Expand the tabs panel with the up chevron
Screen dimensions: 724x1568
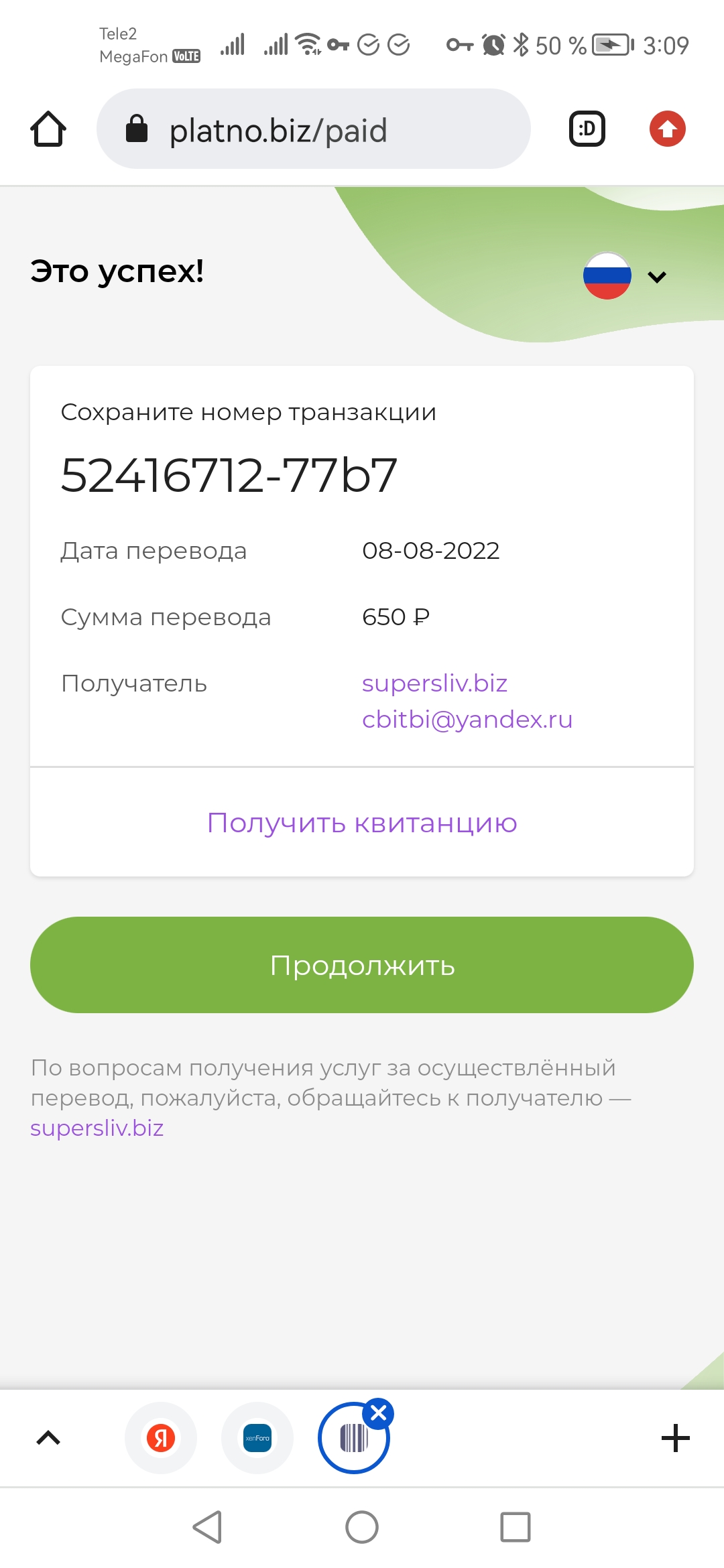pyautogui.click(x=48, y=1438)
